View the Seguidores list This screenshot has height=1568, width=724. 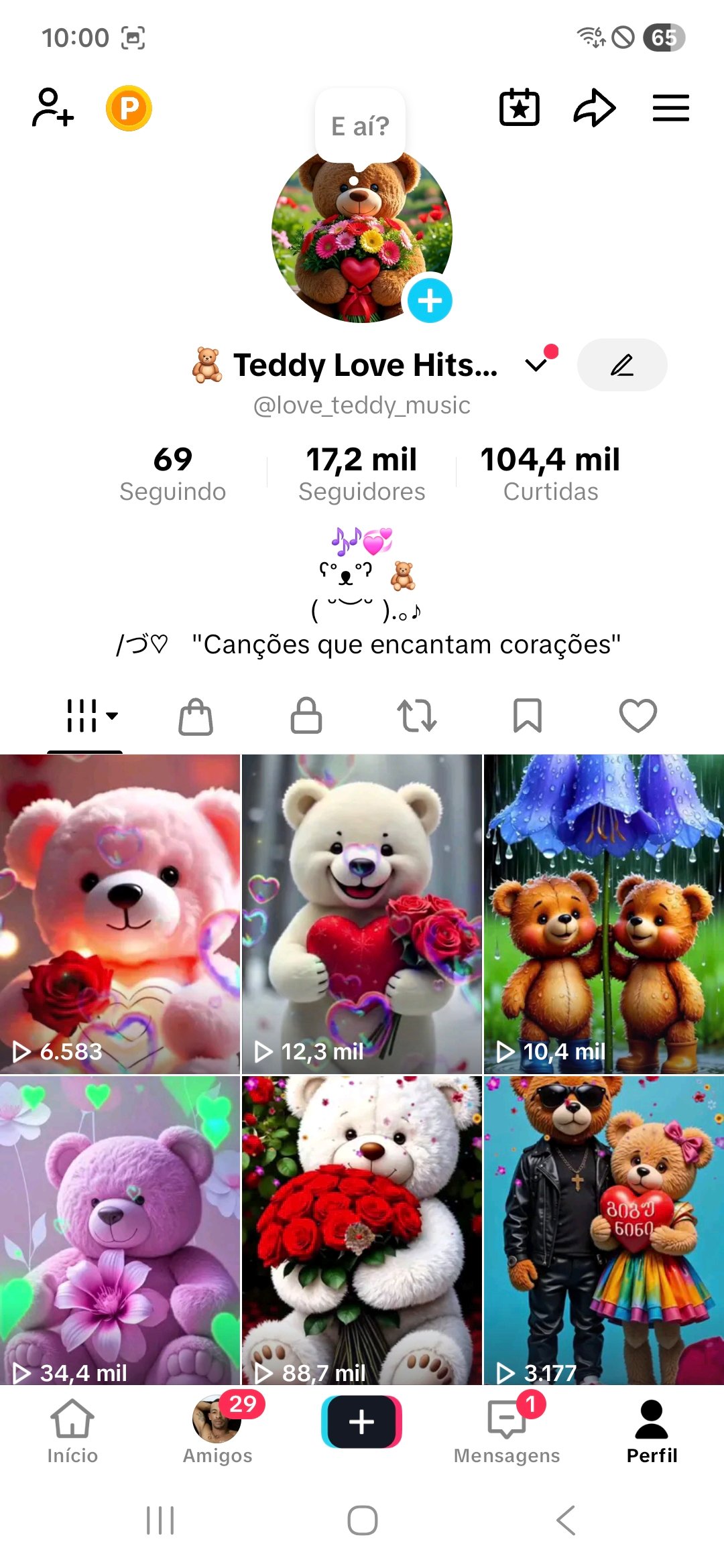(x=361, y=473)
